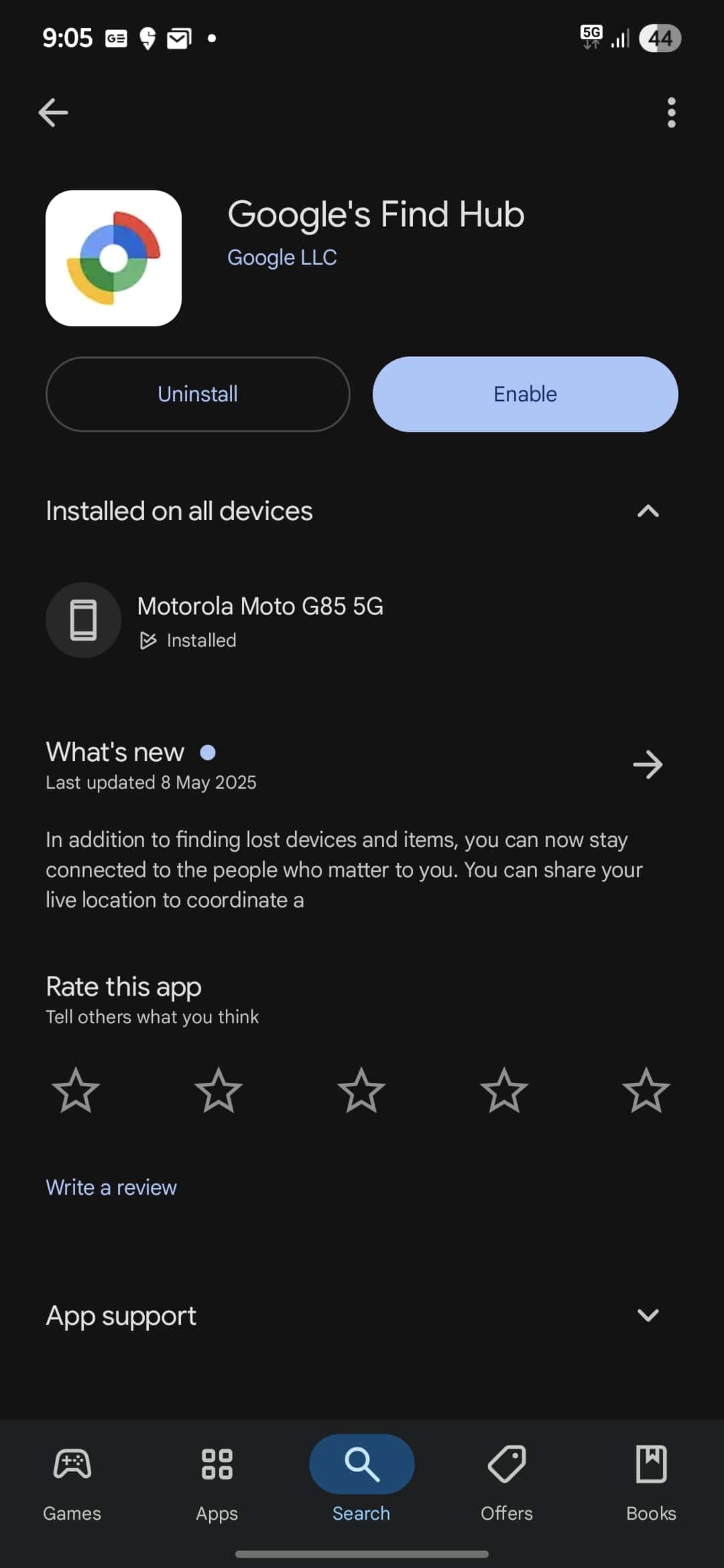
Task: Open Google LLC developer page
Action: coord(282,257)
